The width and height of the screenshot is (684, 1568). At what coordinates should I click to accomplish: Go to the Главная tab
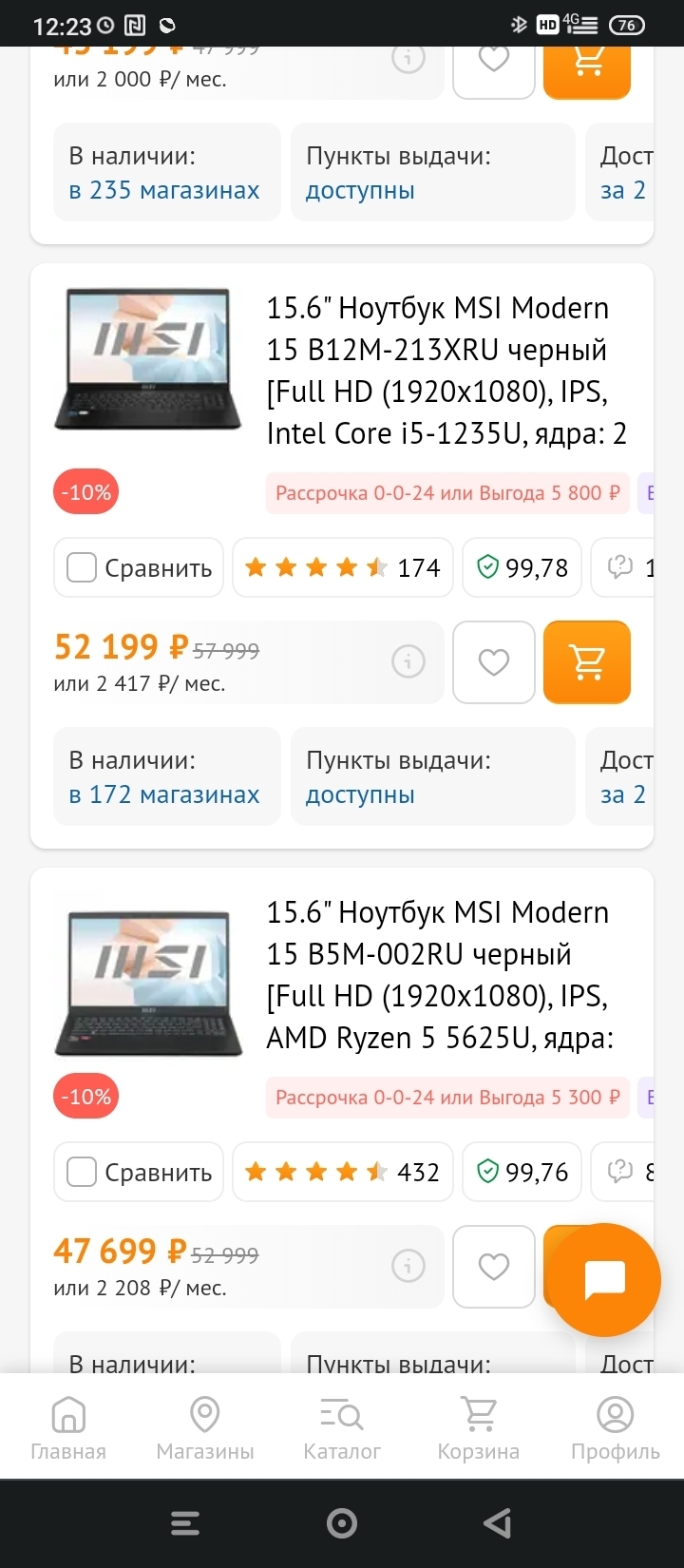[x=68, y=1427]
